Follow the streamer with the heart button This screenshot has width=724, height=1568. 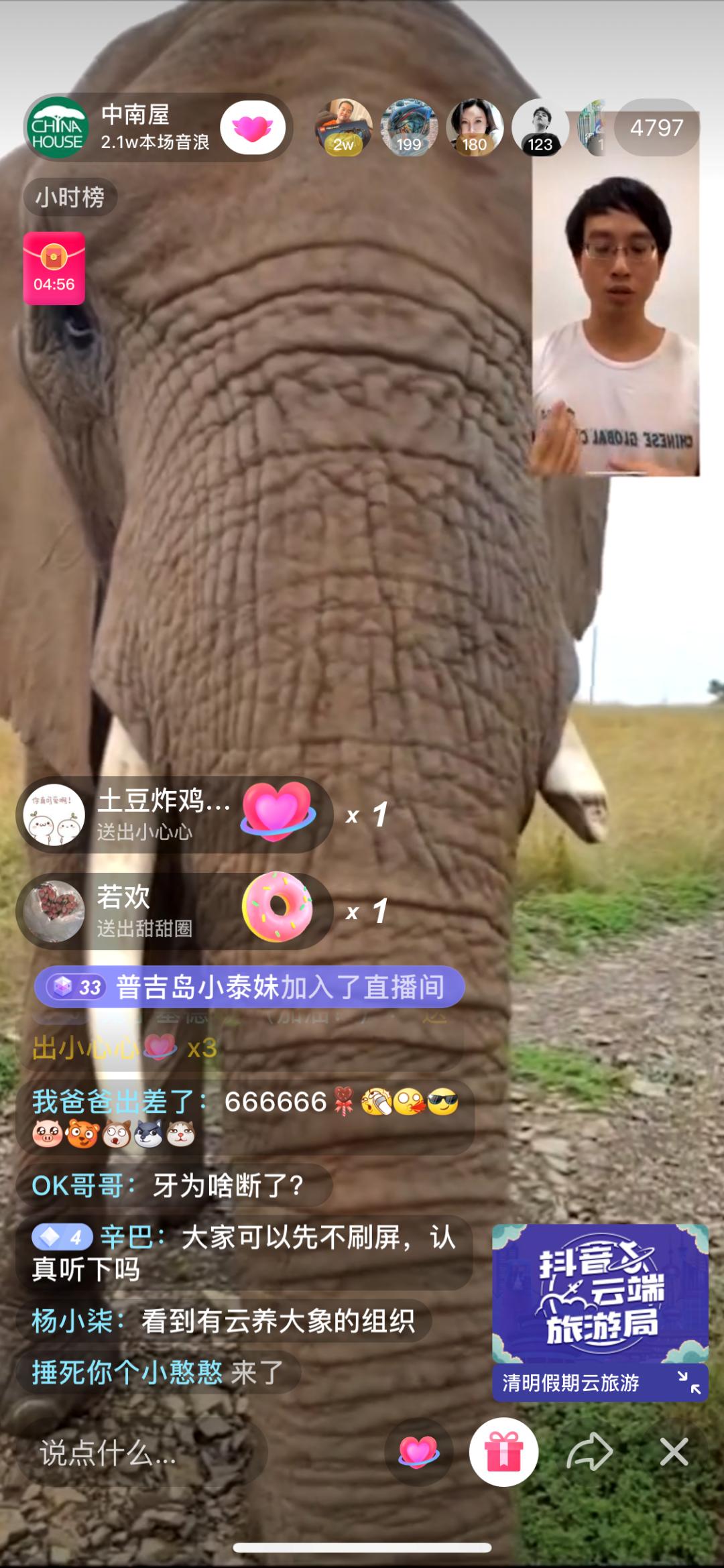tap(253, 127)
